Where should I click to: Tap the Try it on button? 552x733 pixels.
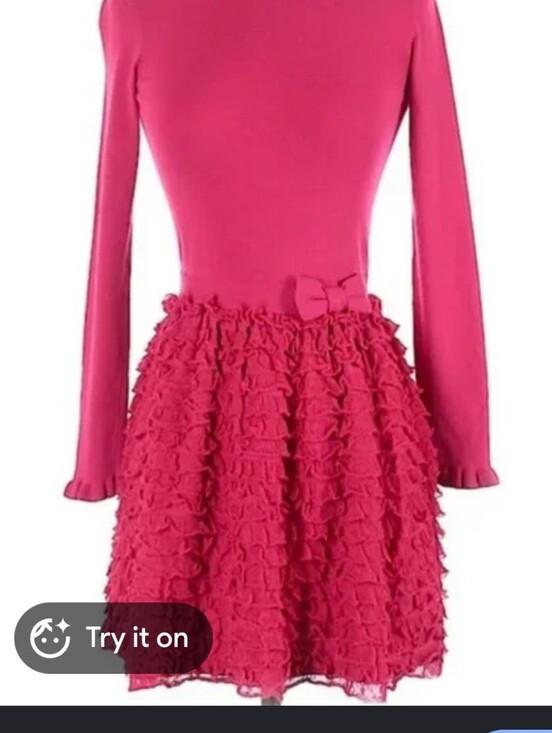coord(114,638)
